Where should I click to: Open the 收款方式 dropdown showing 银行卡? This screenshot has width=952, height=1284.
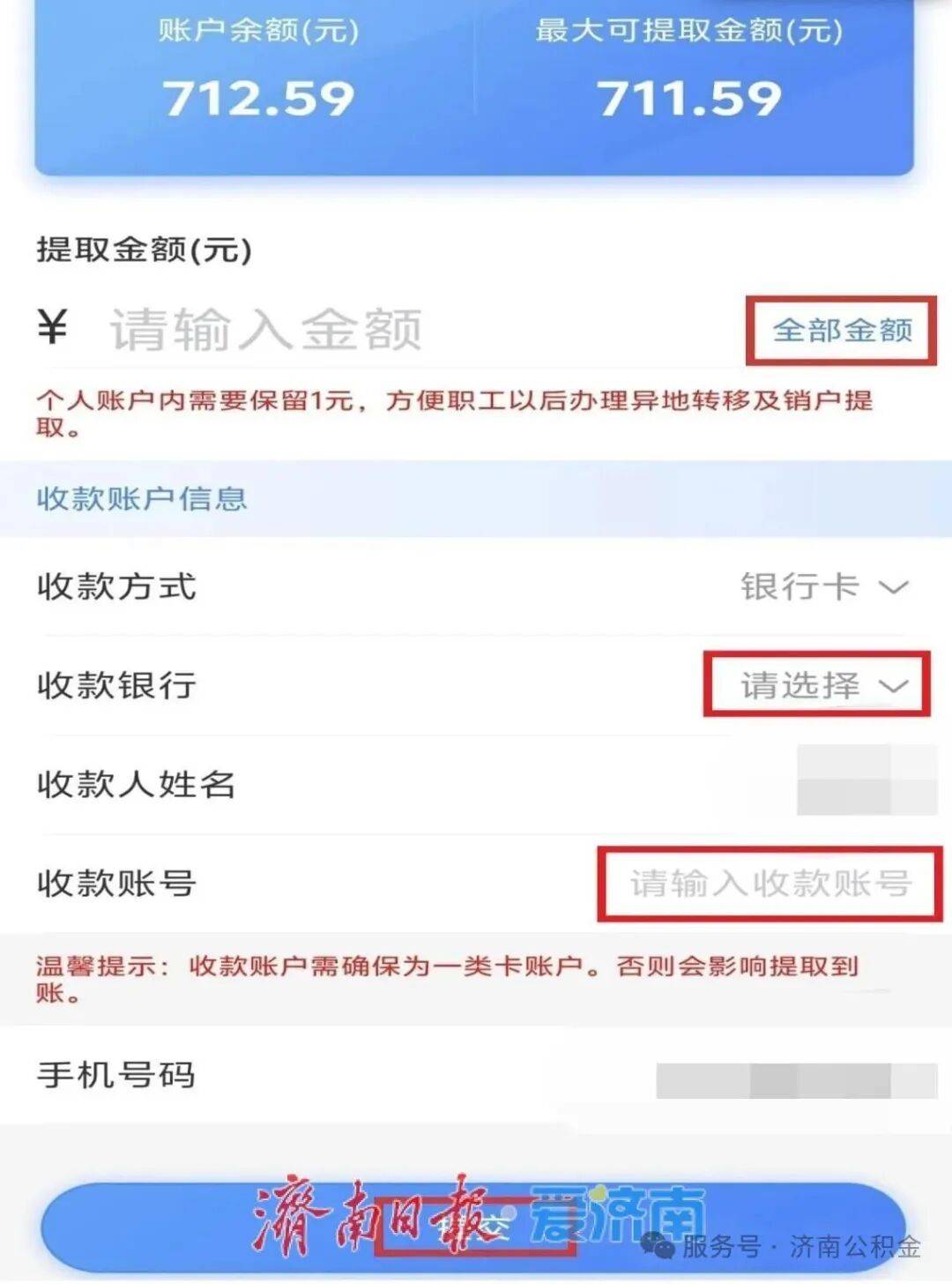coord(824,586)
